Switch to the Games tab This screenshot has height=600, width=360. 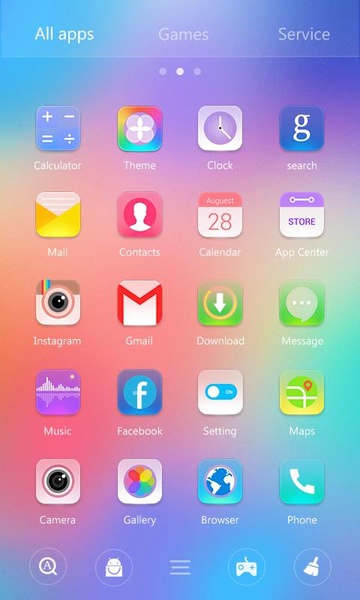[x=183, y=34]
